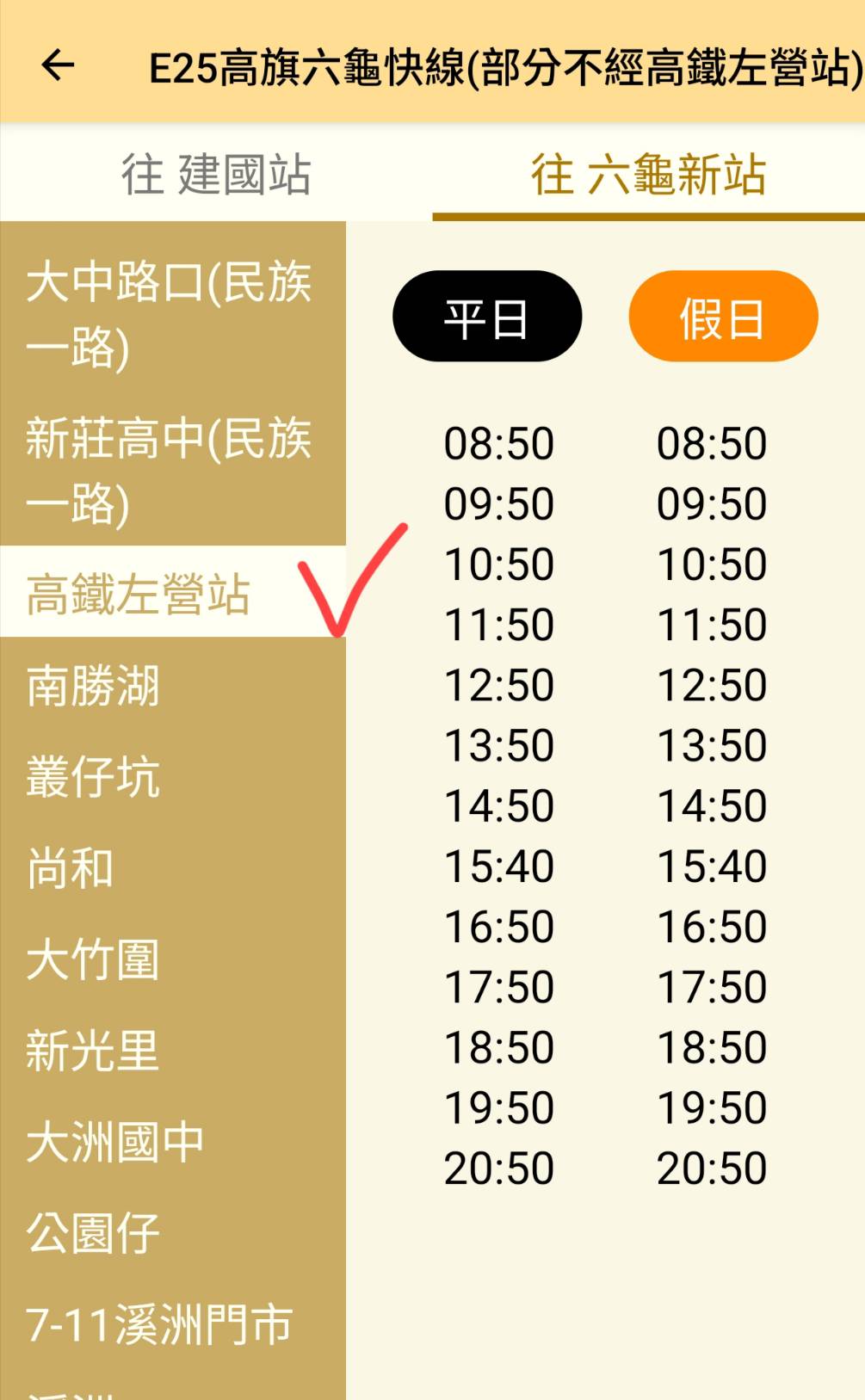Screen dimensions: 865x1400
Task: Choose 大竹圍 stop
Action: pos(173,959)
